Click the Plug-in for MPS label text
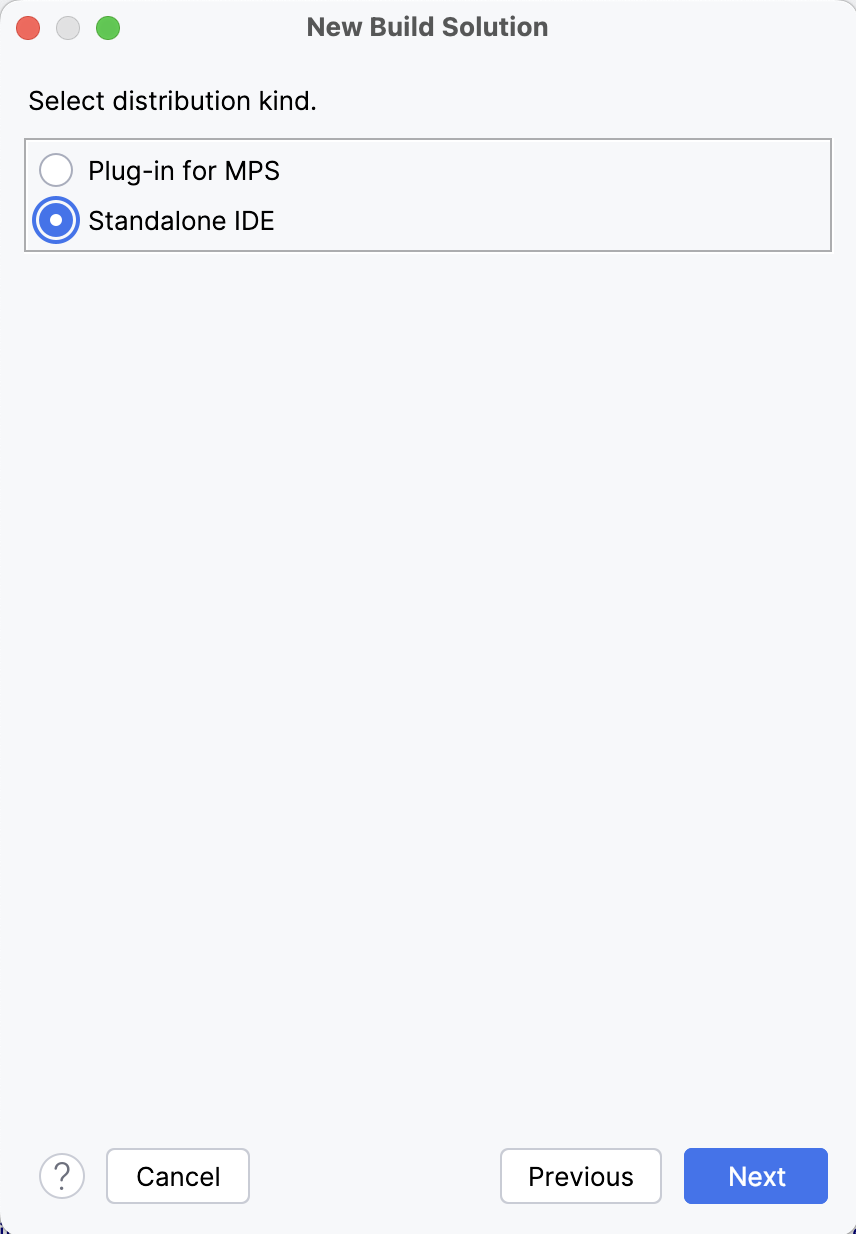 click(184, 170)
